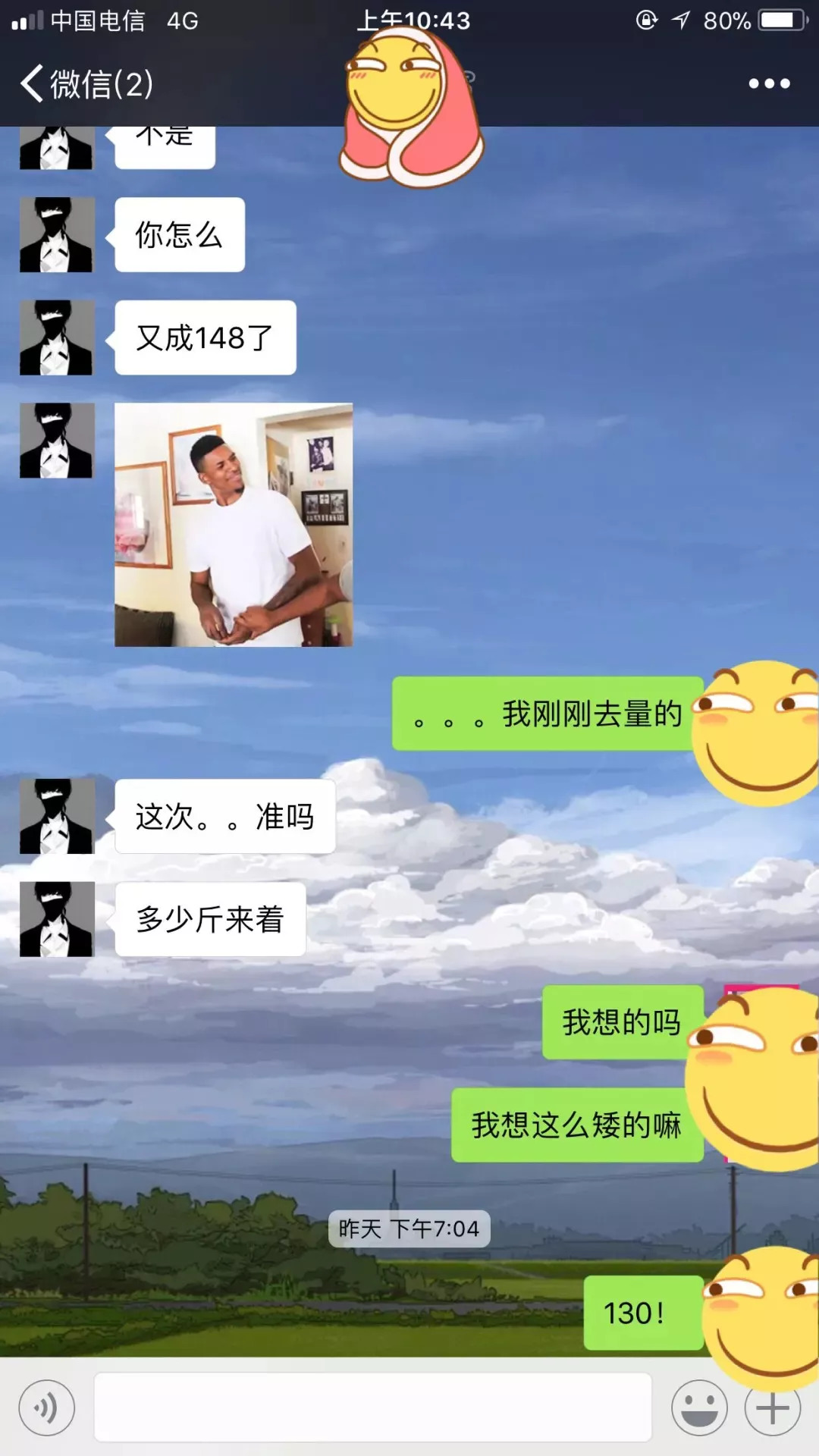Image resolution: width=819 pixels, height=1456 pixels.
Task: View the received photo of the man
Action: pos(234,525)
